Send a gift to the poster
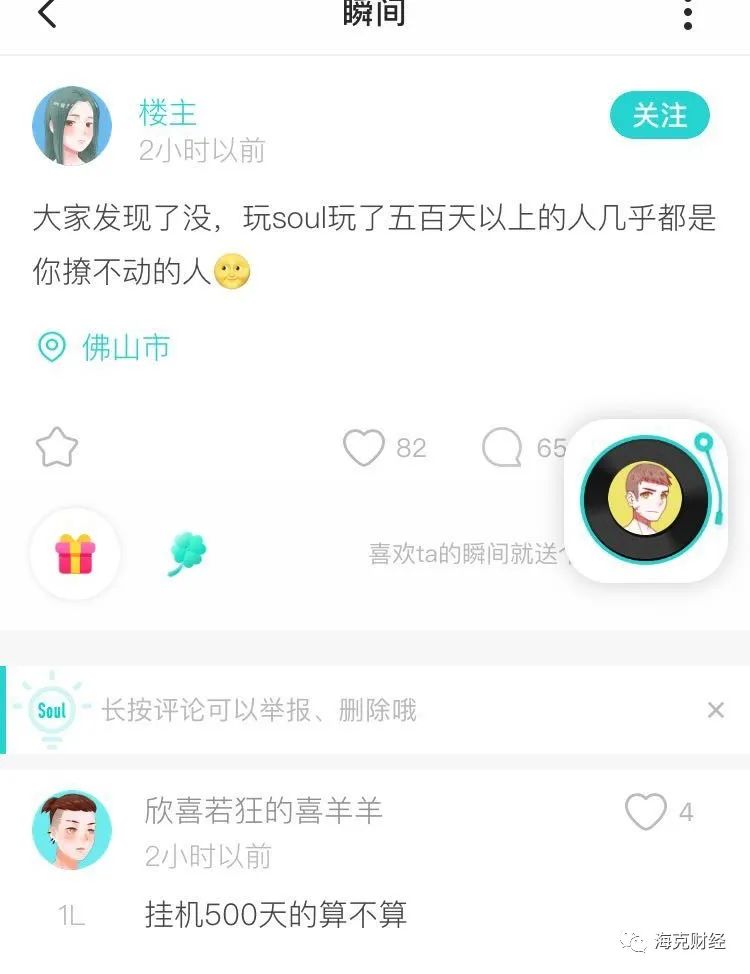The height and width of the screenshot is (974, 750). point(75,553)
